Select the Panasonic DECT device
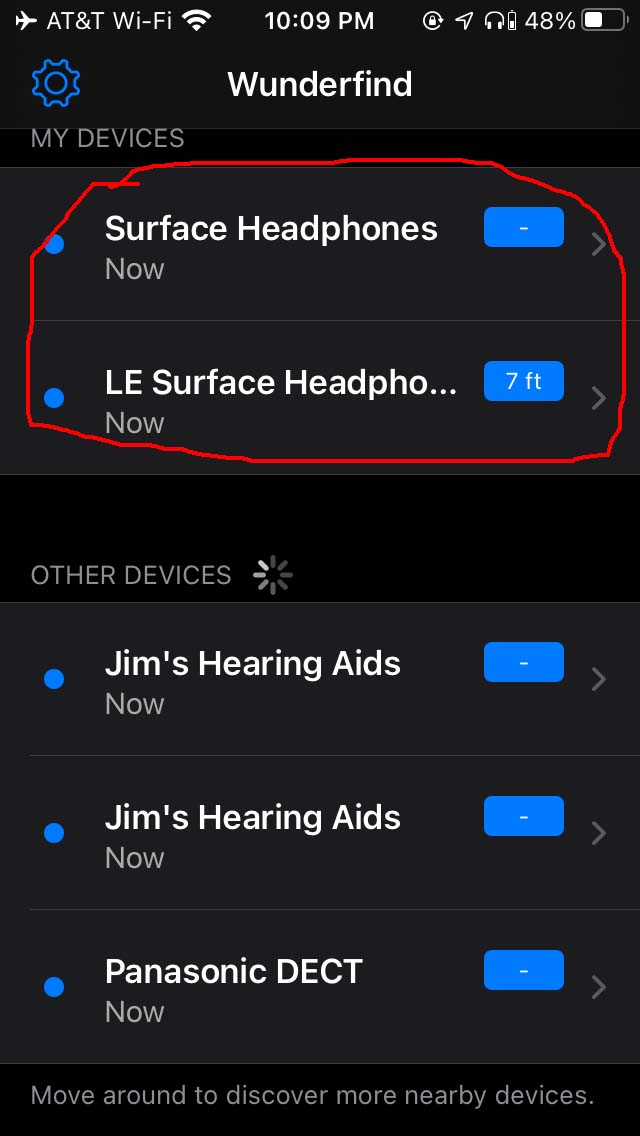The height and width of the screenshot is (1136, 640). pos(320,987)
